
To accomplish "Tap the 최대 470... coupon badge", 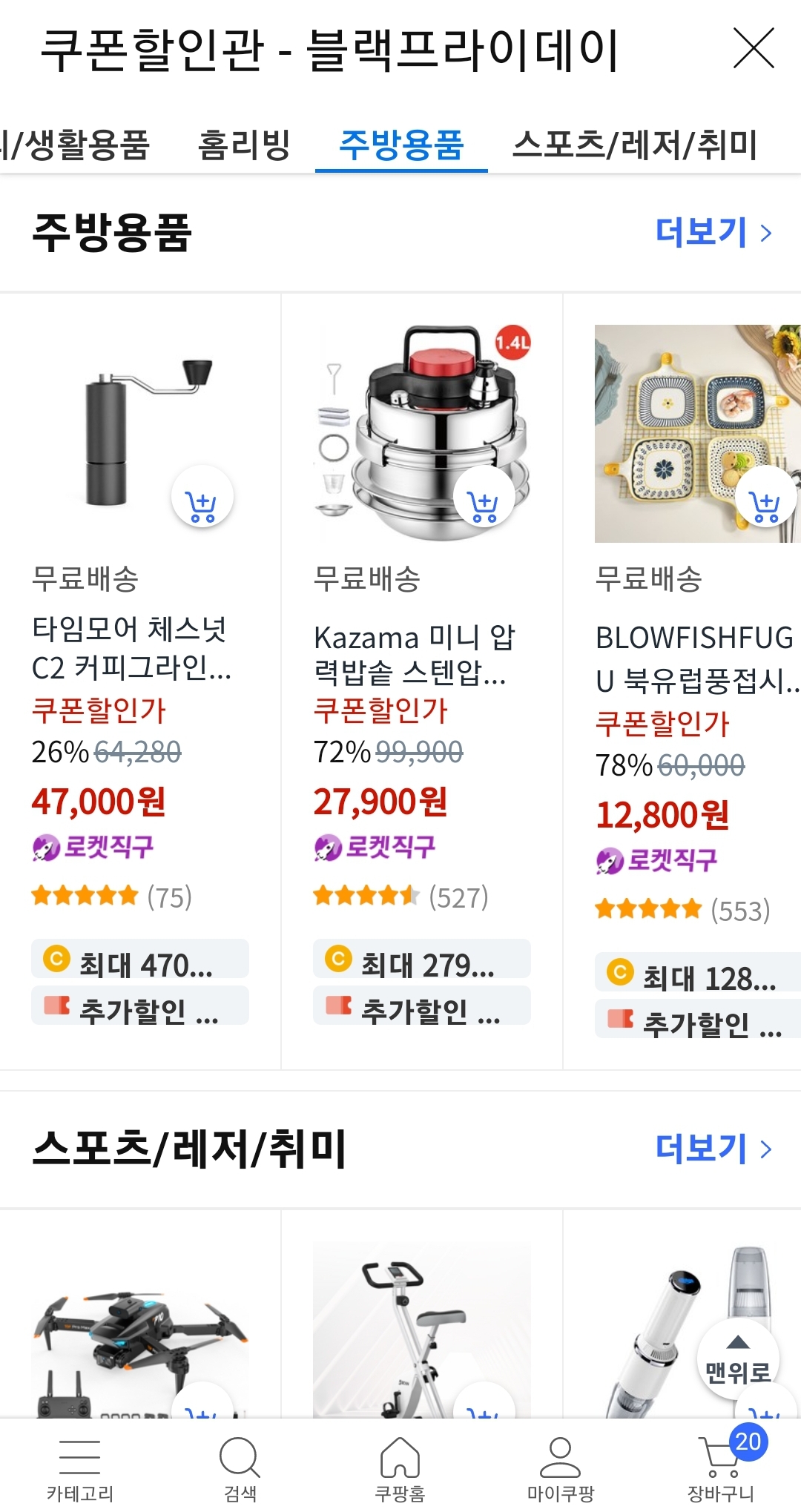I will click(x=139, y=958).
